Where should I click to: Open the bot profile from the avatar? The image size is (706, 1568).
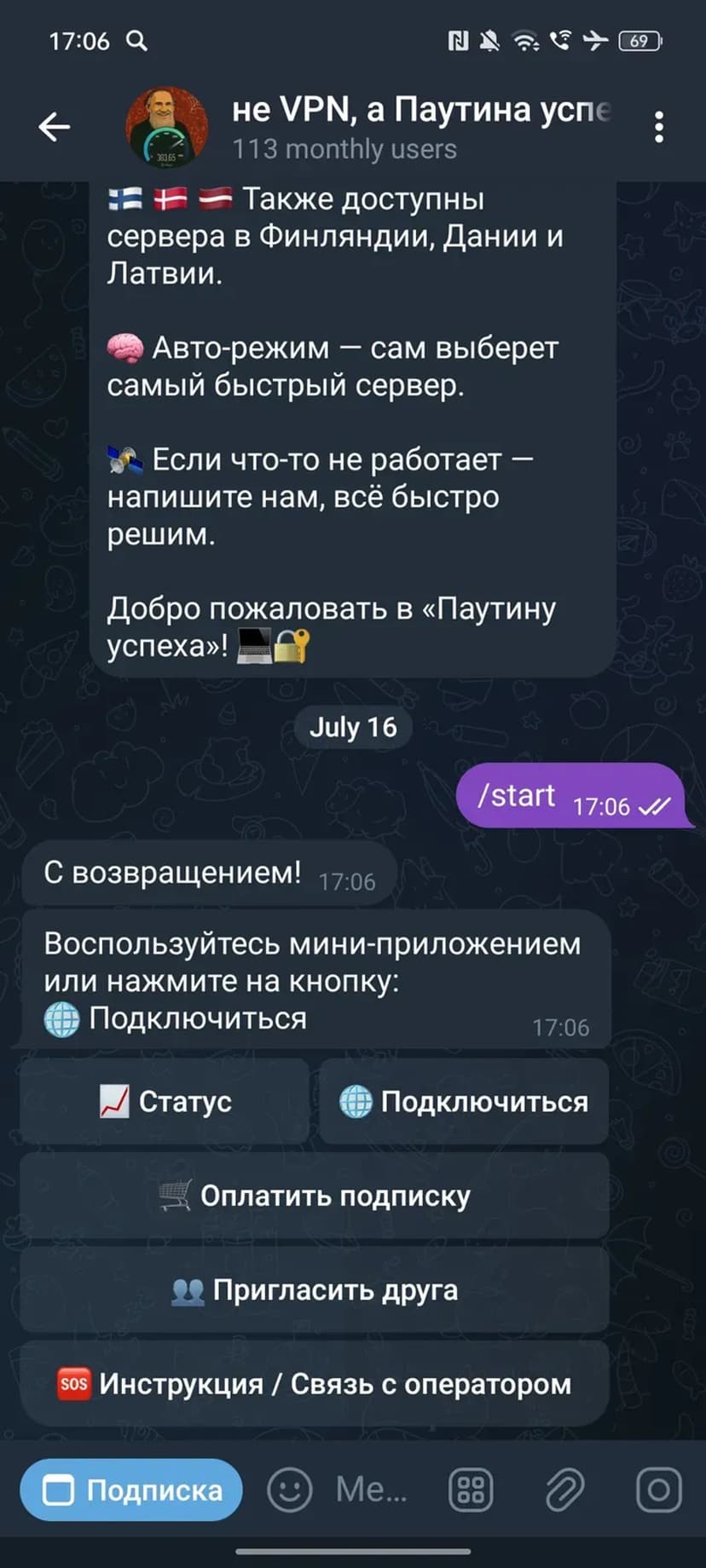click(x=167, y=127)
